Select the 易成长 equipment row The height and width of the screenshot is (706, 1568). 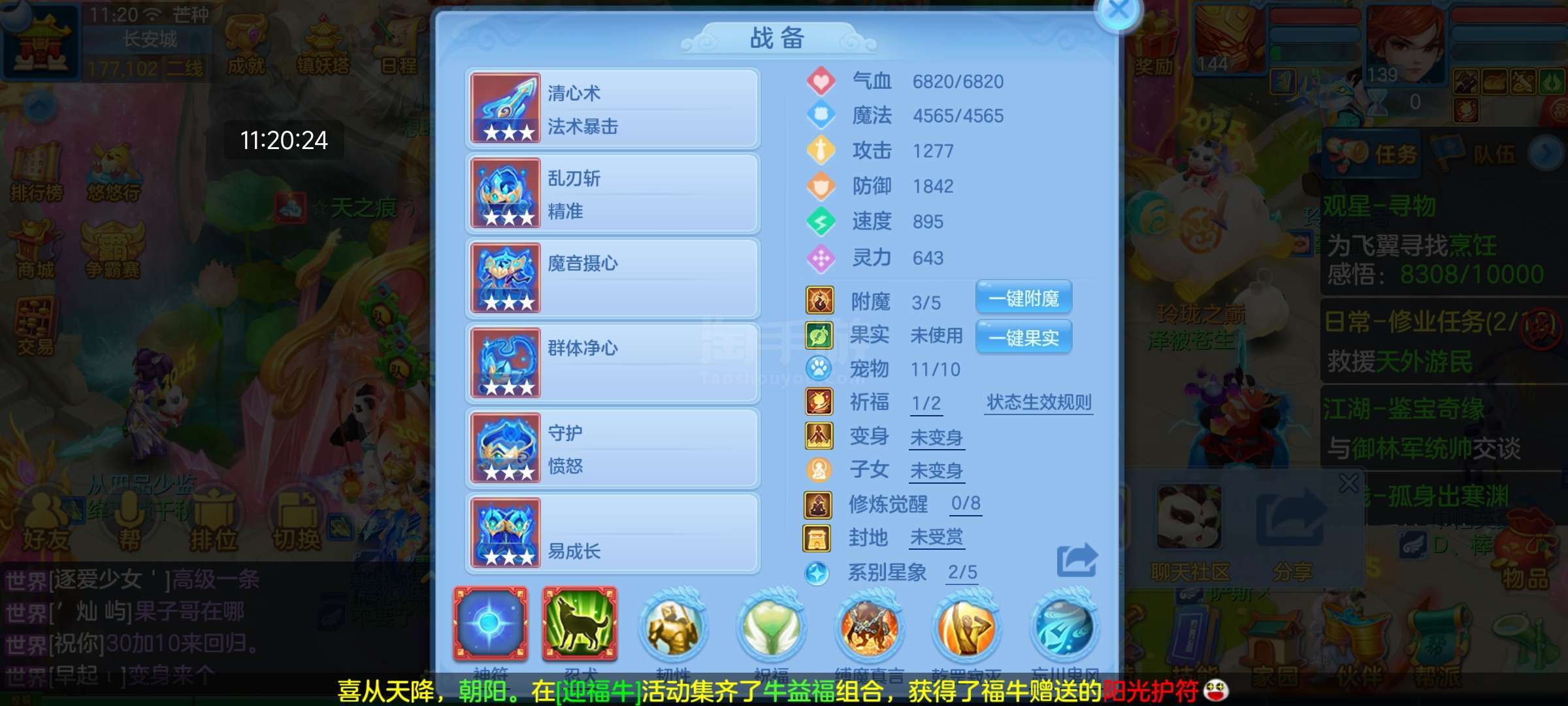(x=613, y=533)
